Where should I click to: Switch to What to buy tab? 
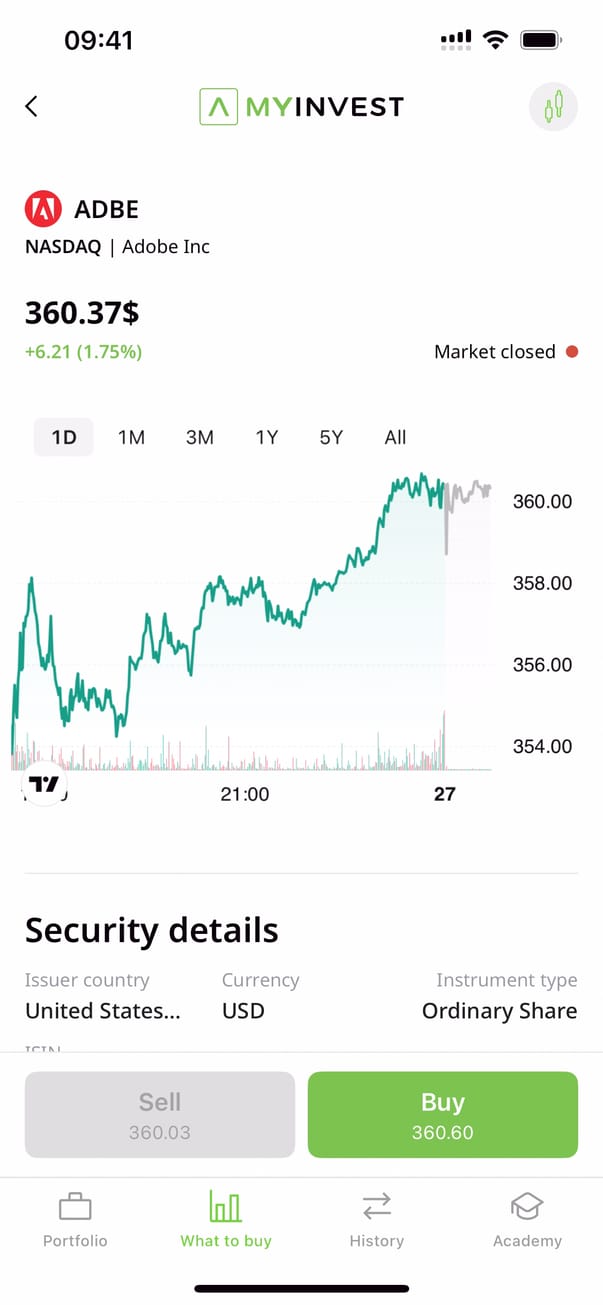pos(226,1220)
